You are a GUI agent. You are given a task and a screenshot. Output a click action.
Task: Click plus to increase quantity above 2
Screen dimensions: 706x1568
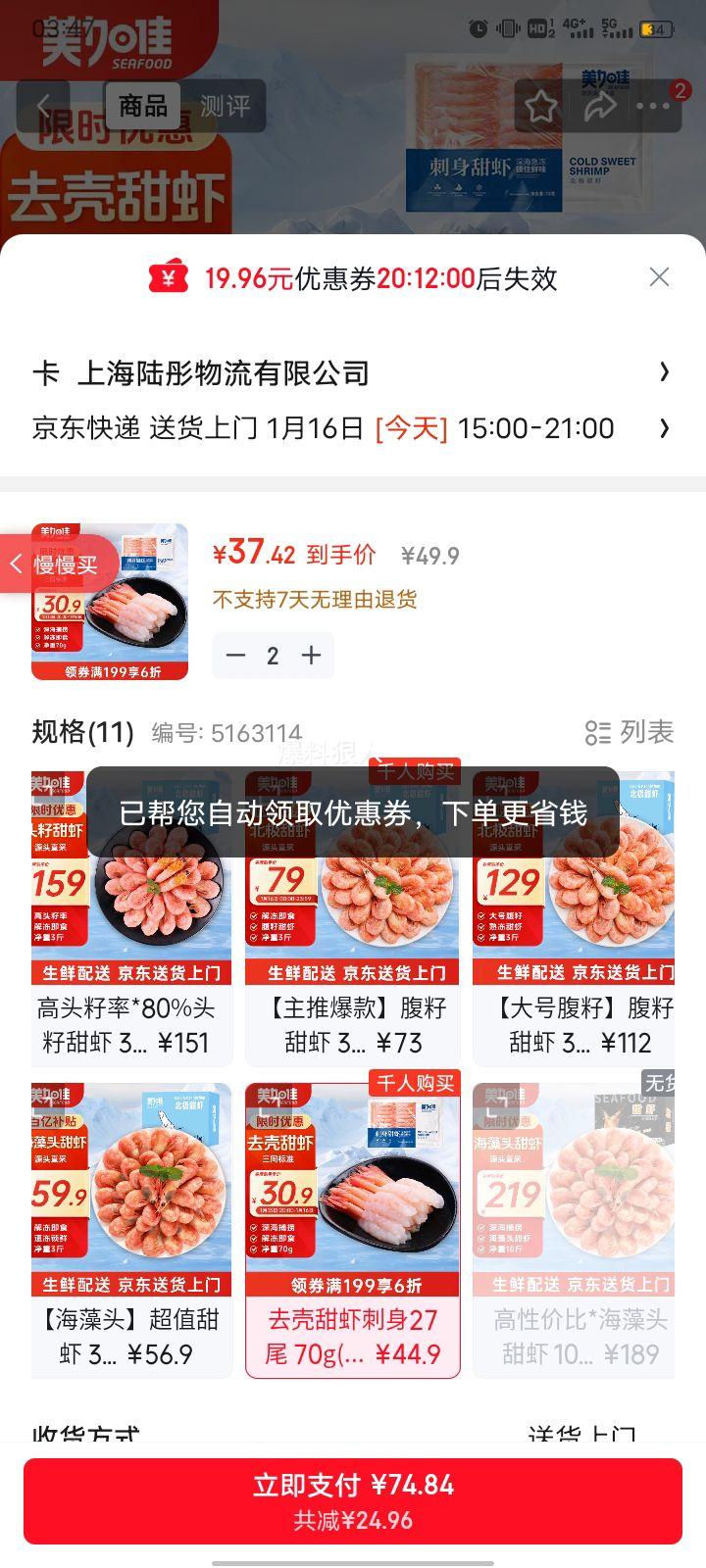click(x=310, y=656)
